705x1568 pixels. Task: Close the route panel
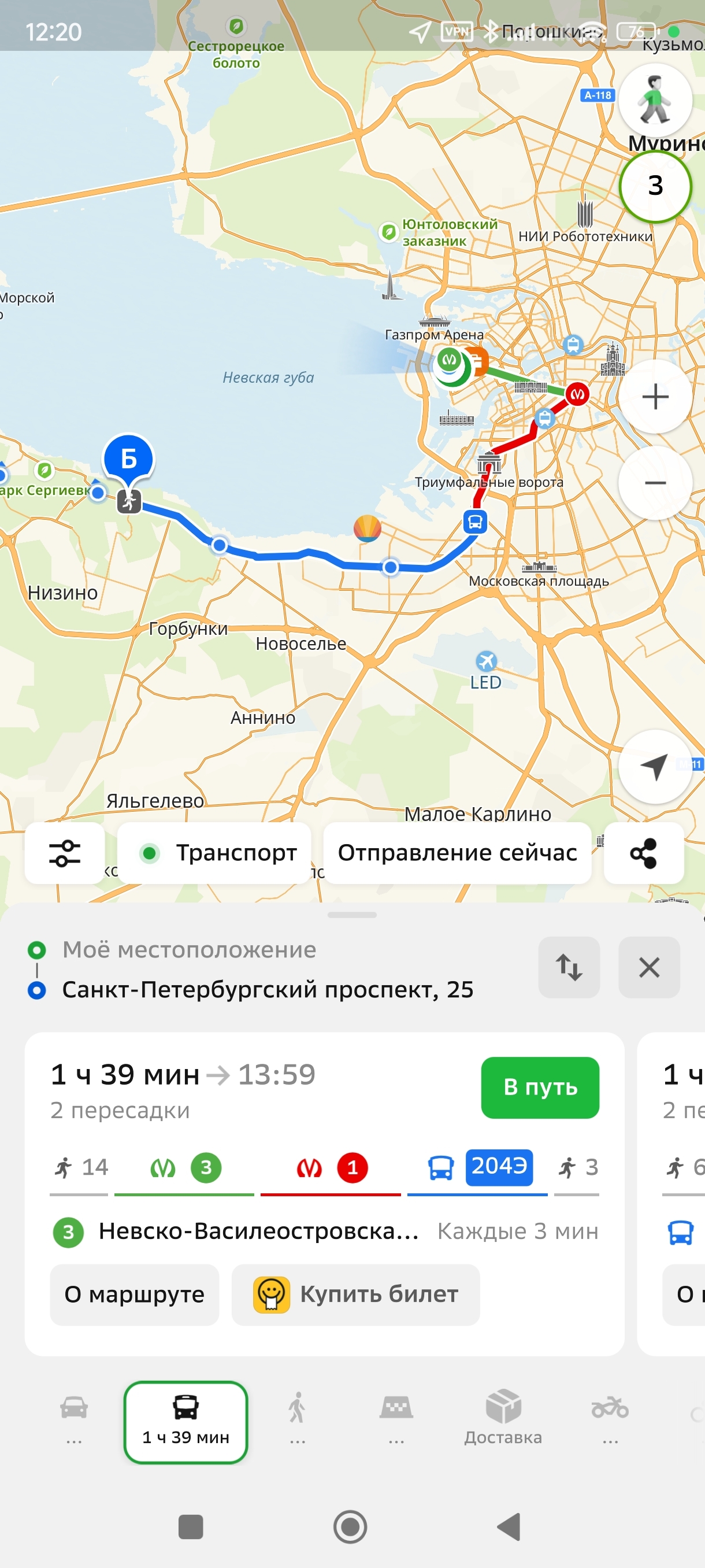[648, 967]
